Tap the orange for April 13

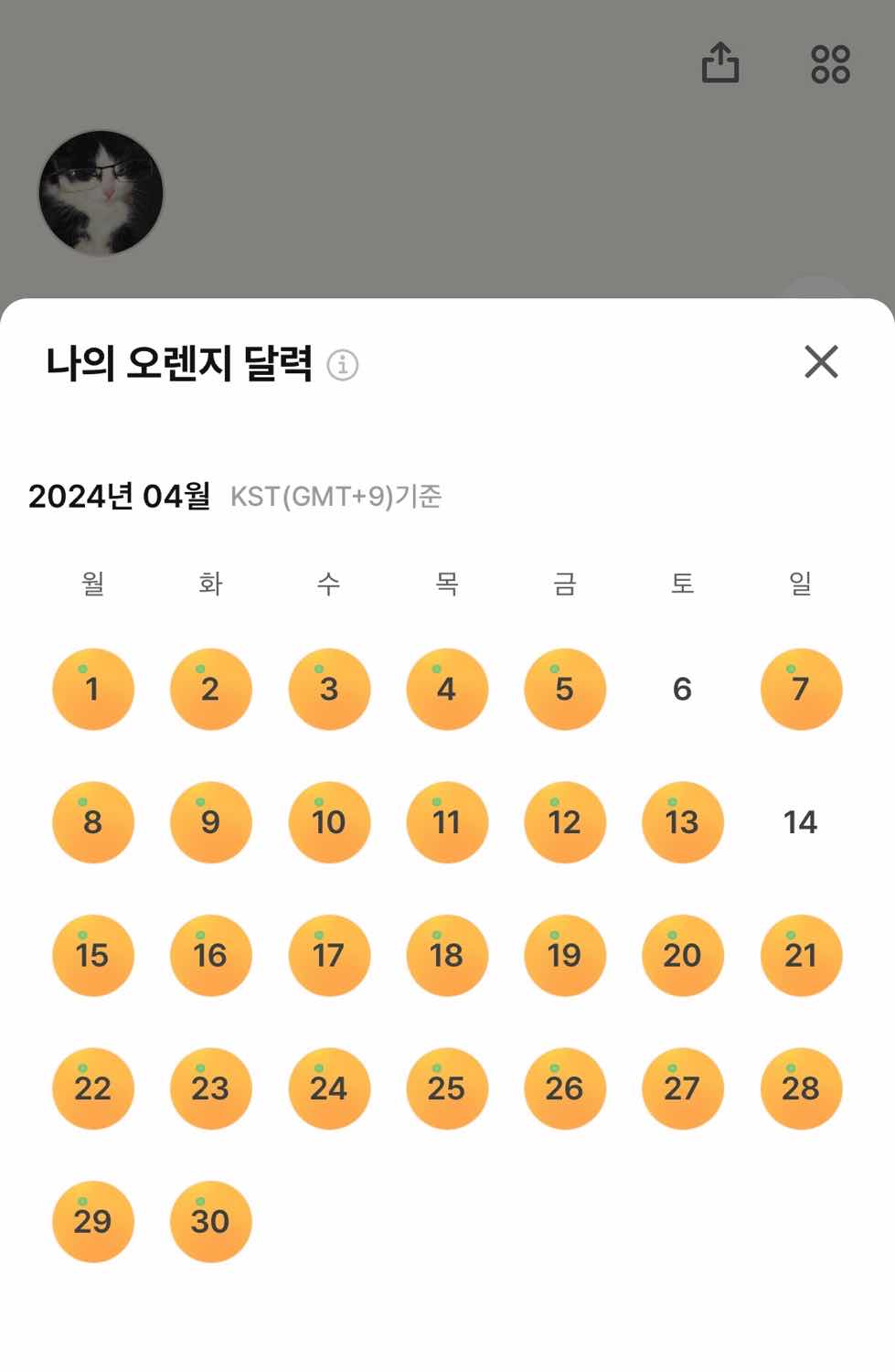pyautogui.click(x=682, y=822)
